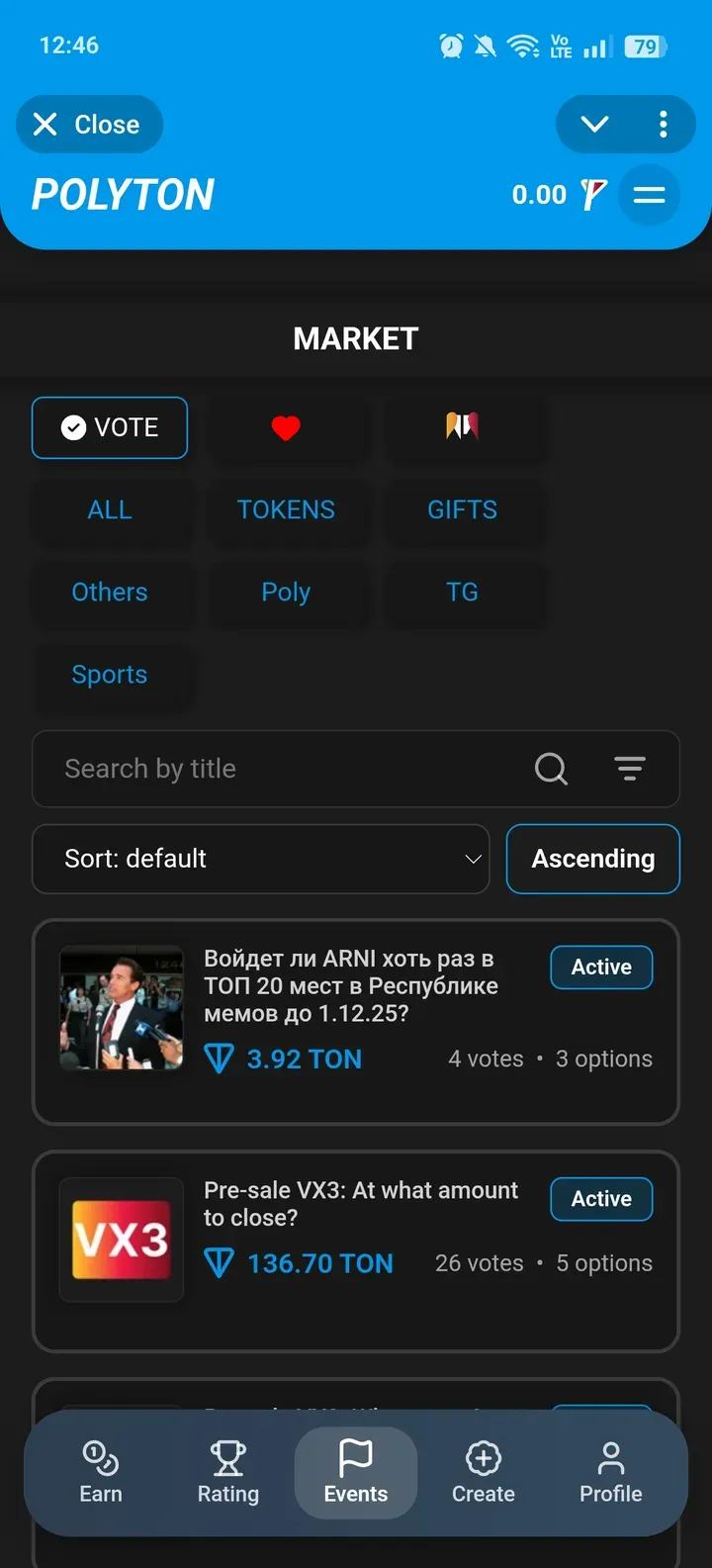This screenshot has width=712, height=1568.
Task: Open the three-dot overflow menu
Action: (663, 125)
